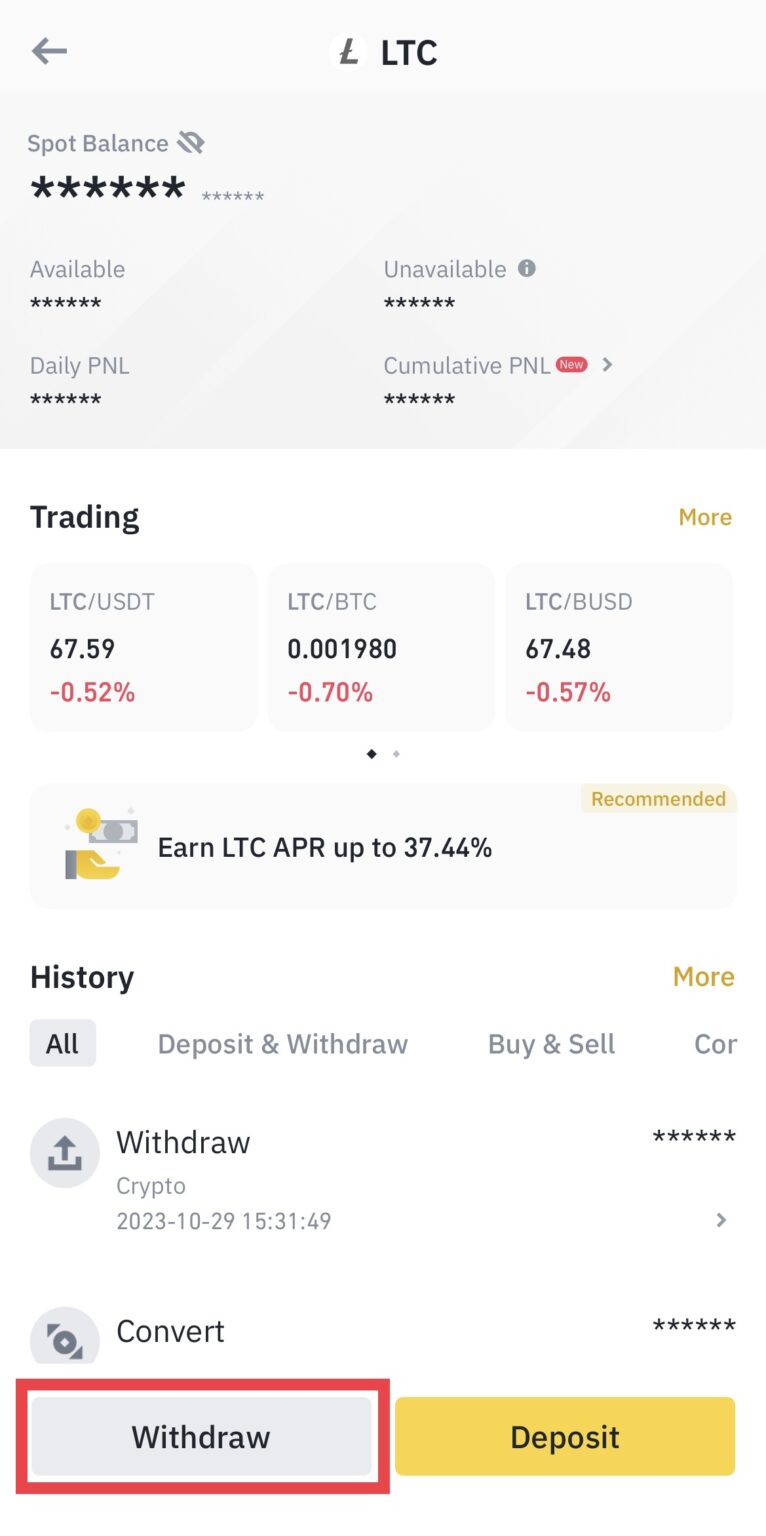Click the Withdraw upload icon in history
Viewport: 766px width, 1536px height.
[x=64, y=1153]
